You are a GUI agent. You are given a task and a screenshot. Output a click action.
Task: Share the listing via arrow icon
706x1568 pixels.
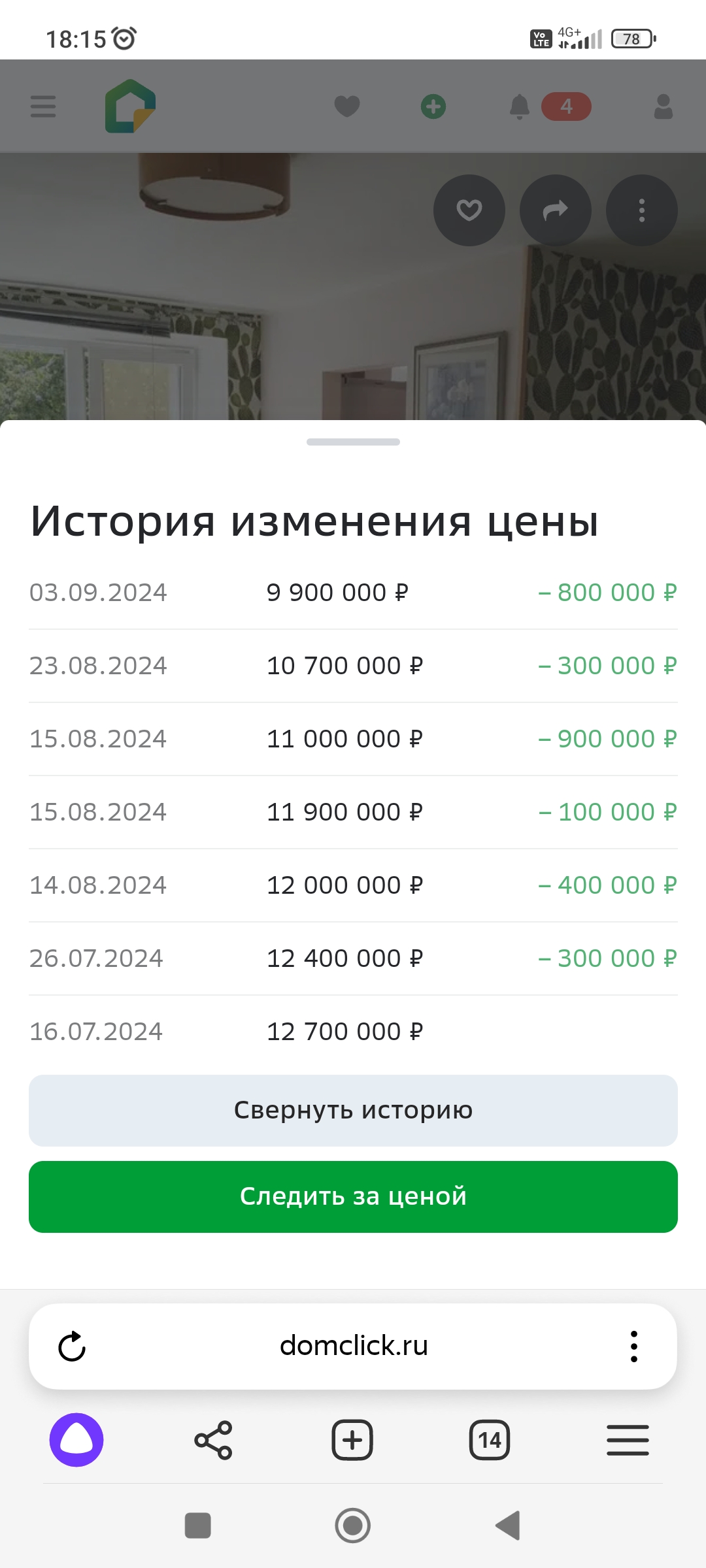pos(556,210)
